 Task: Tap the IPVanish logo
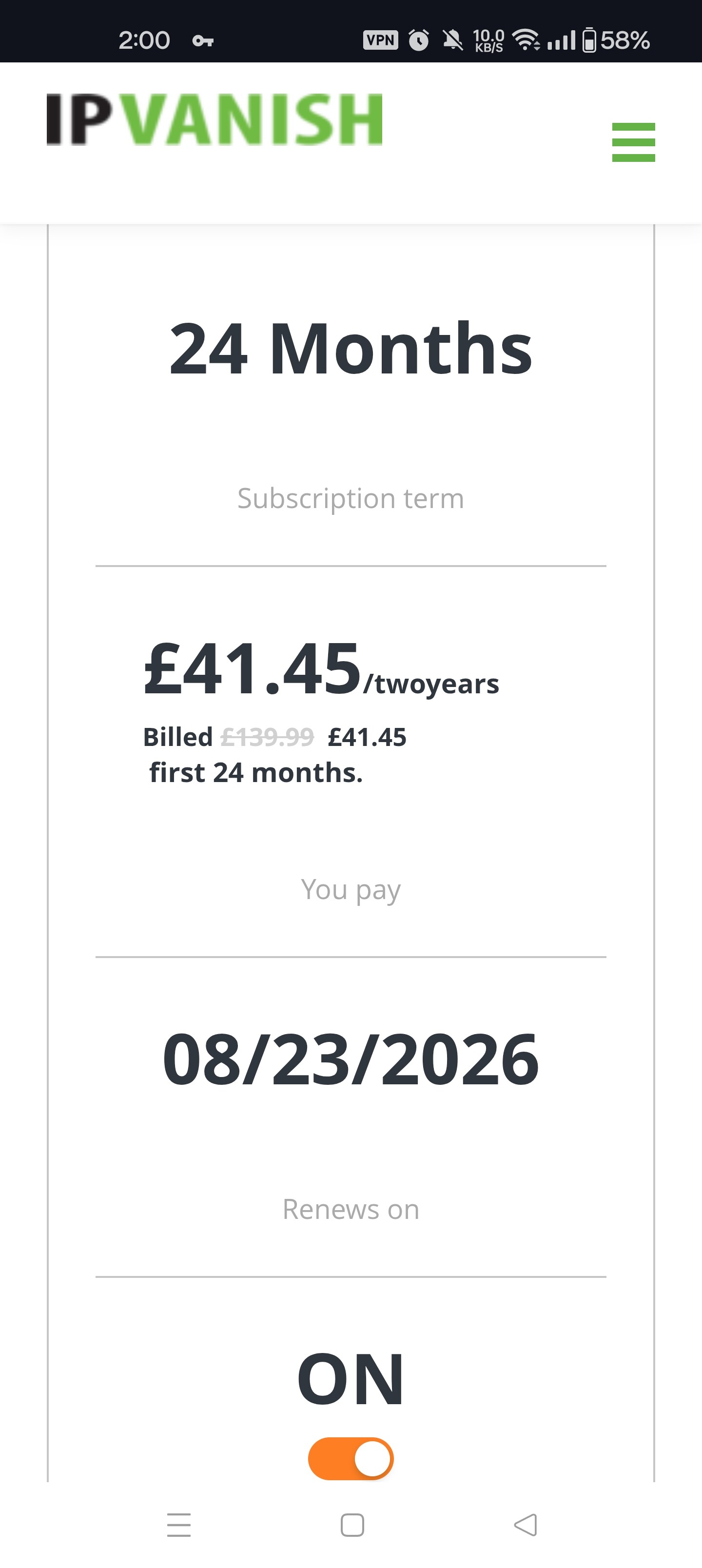(x=214, y=119)
